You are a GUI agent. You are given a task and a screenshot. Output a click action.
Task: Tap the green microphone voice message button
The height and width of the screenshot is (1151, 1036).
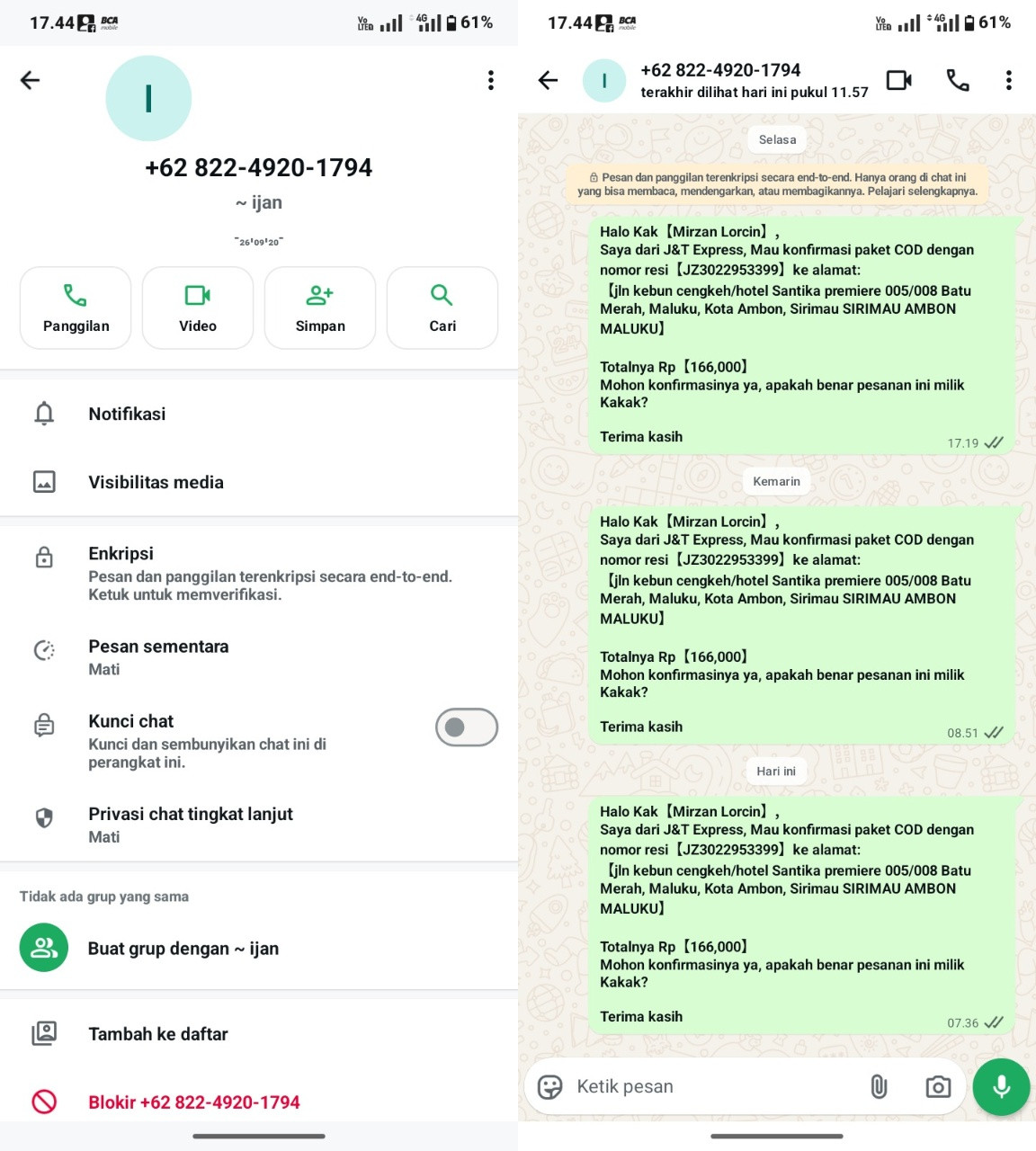coord(1001,1086)
